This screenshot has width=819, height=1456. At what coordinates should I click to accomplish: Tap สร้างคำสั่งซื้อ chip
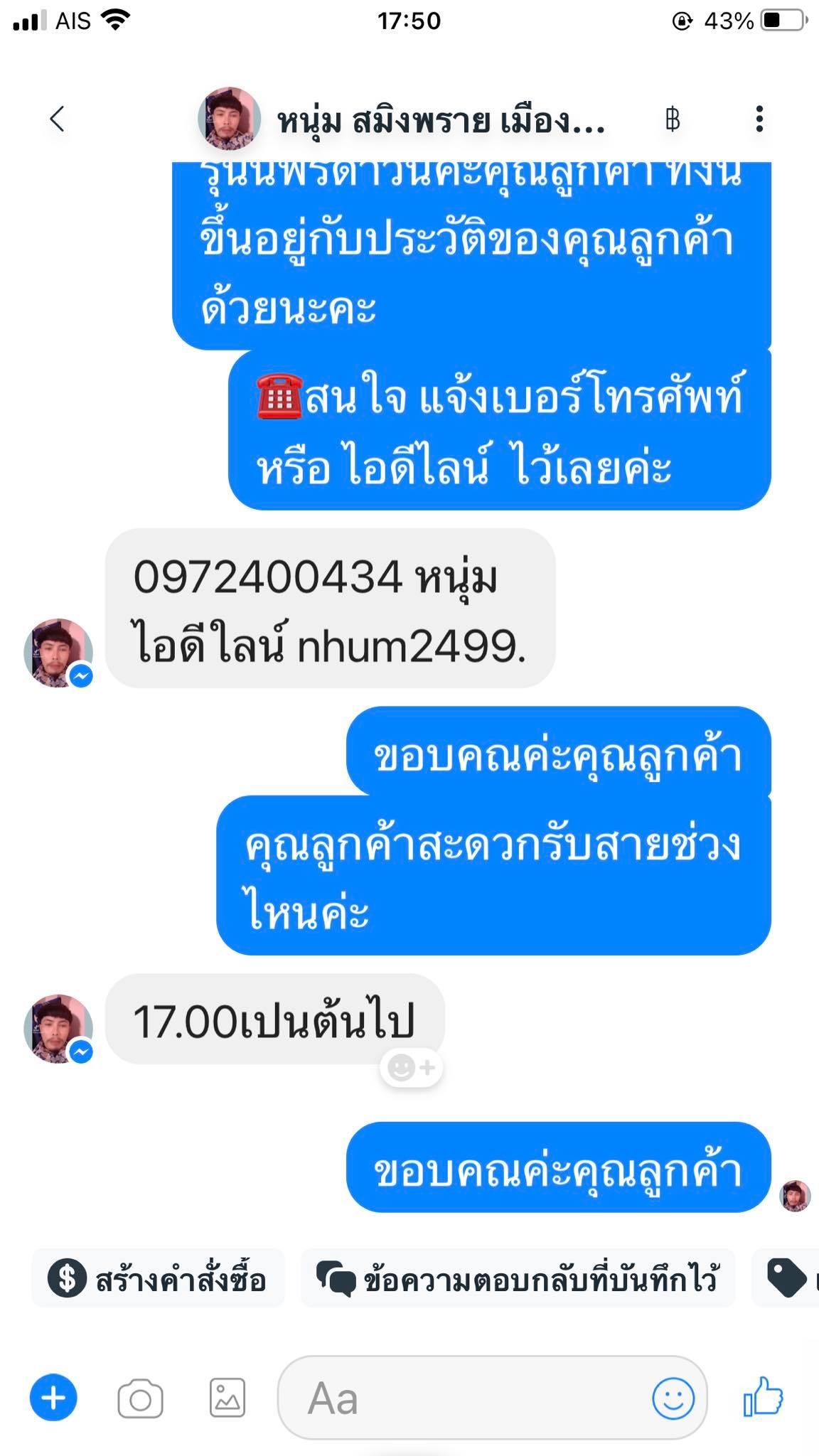coord(158,1280)
